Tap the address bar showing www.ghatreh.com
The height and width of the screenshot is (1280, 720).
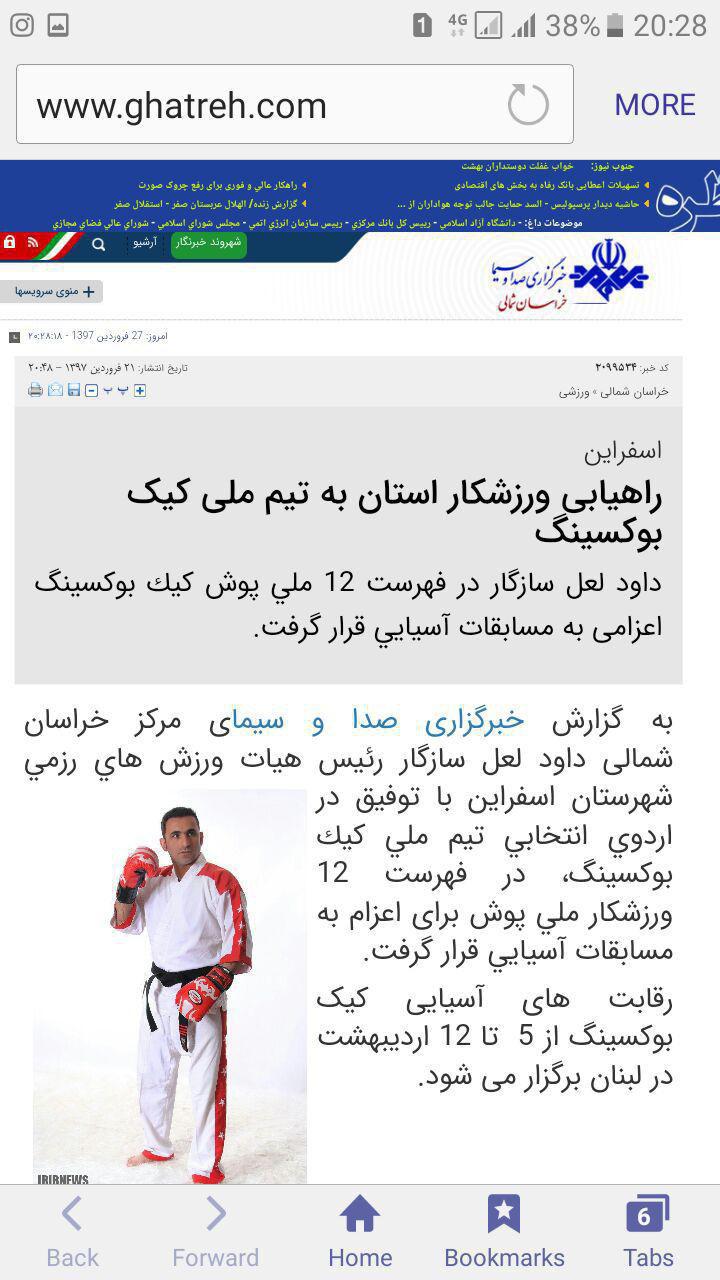pos(260,105)
